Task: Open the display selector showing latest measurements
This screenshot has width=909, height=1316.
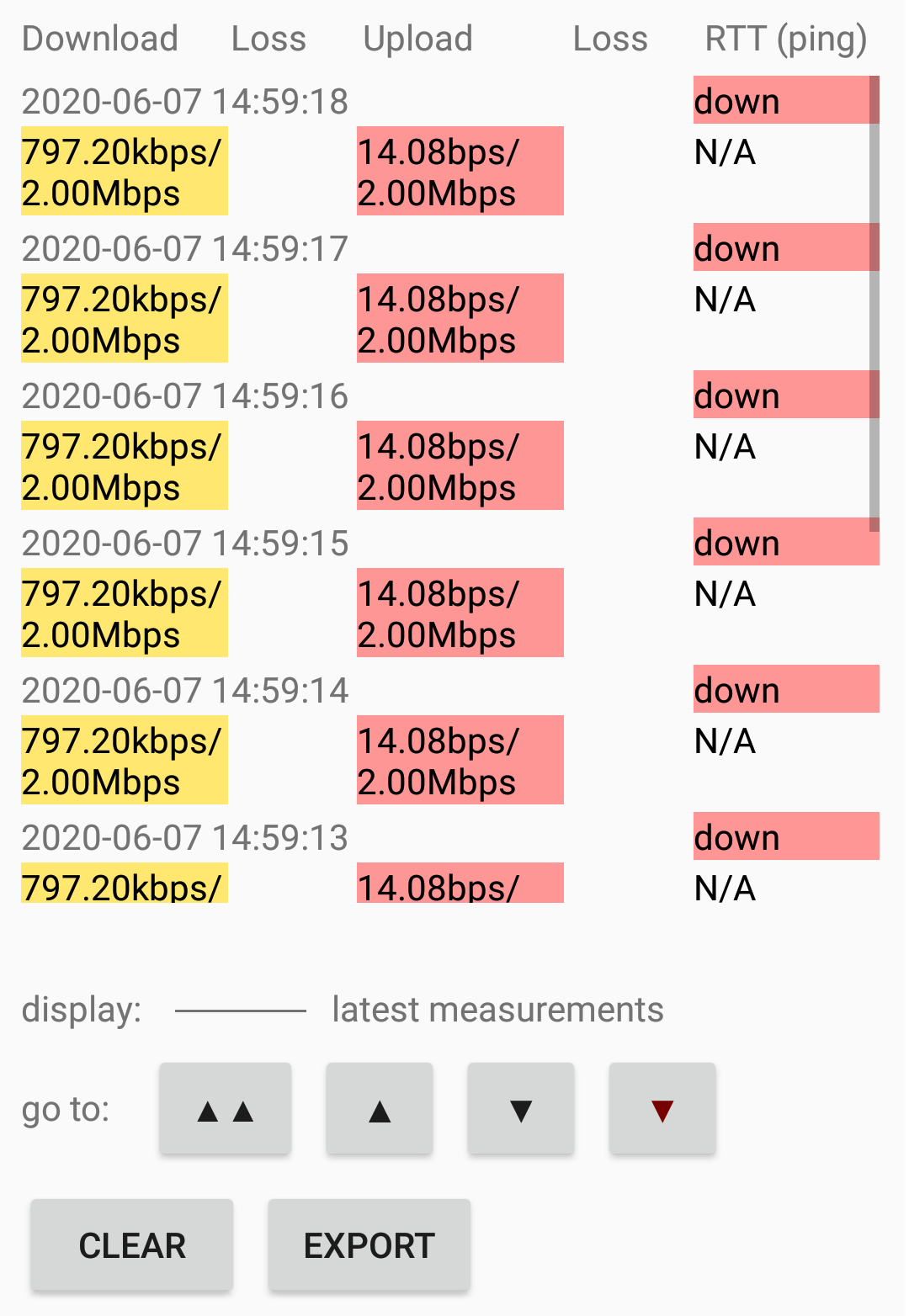Action: pos(419,1010)
